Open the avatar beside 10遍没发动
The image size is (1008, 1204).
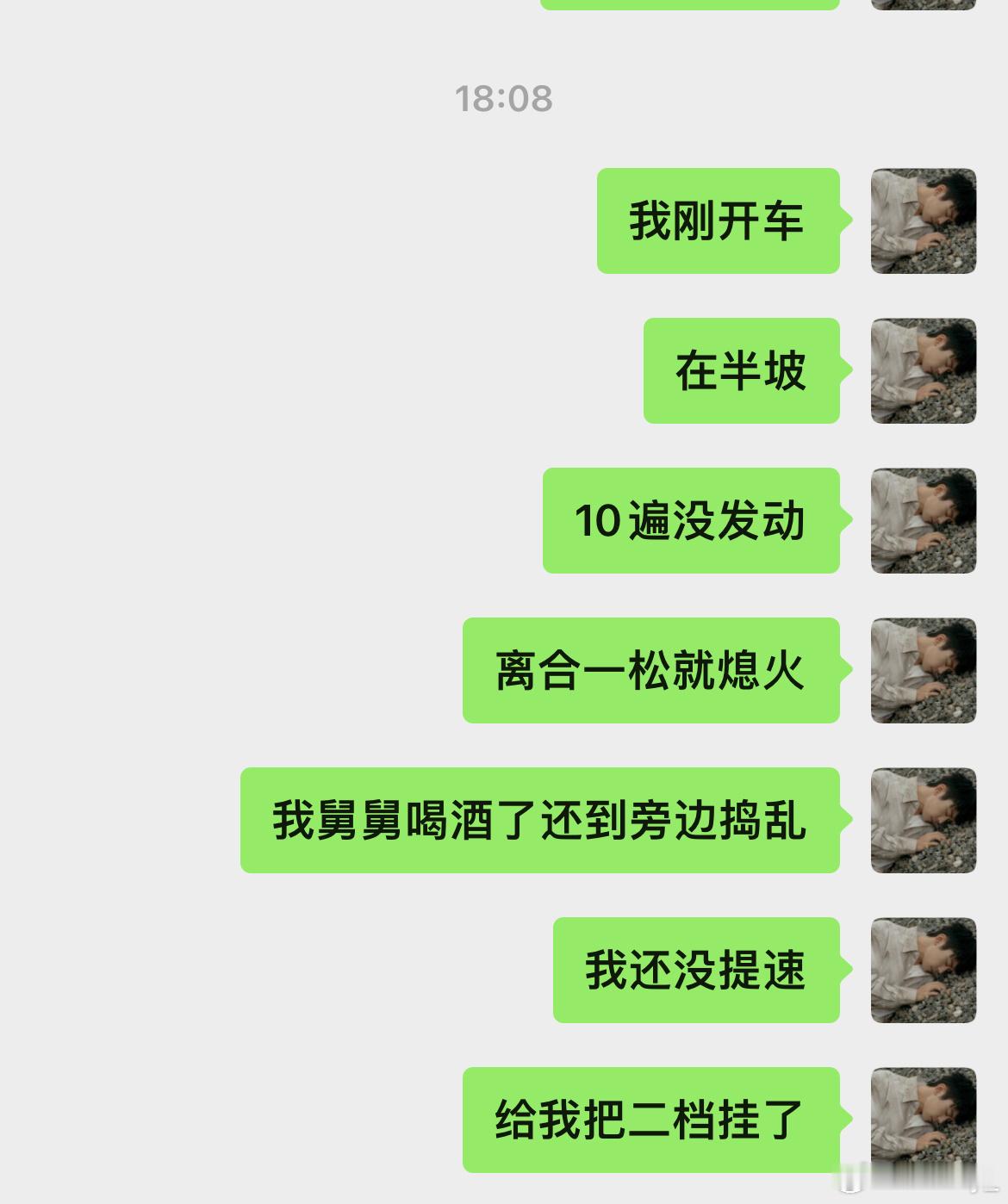tap(924, 521)
